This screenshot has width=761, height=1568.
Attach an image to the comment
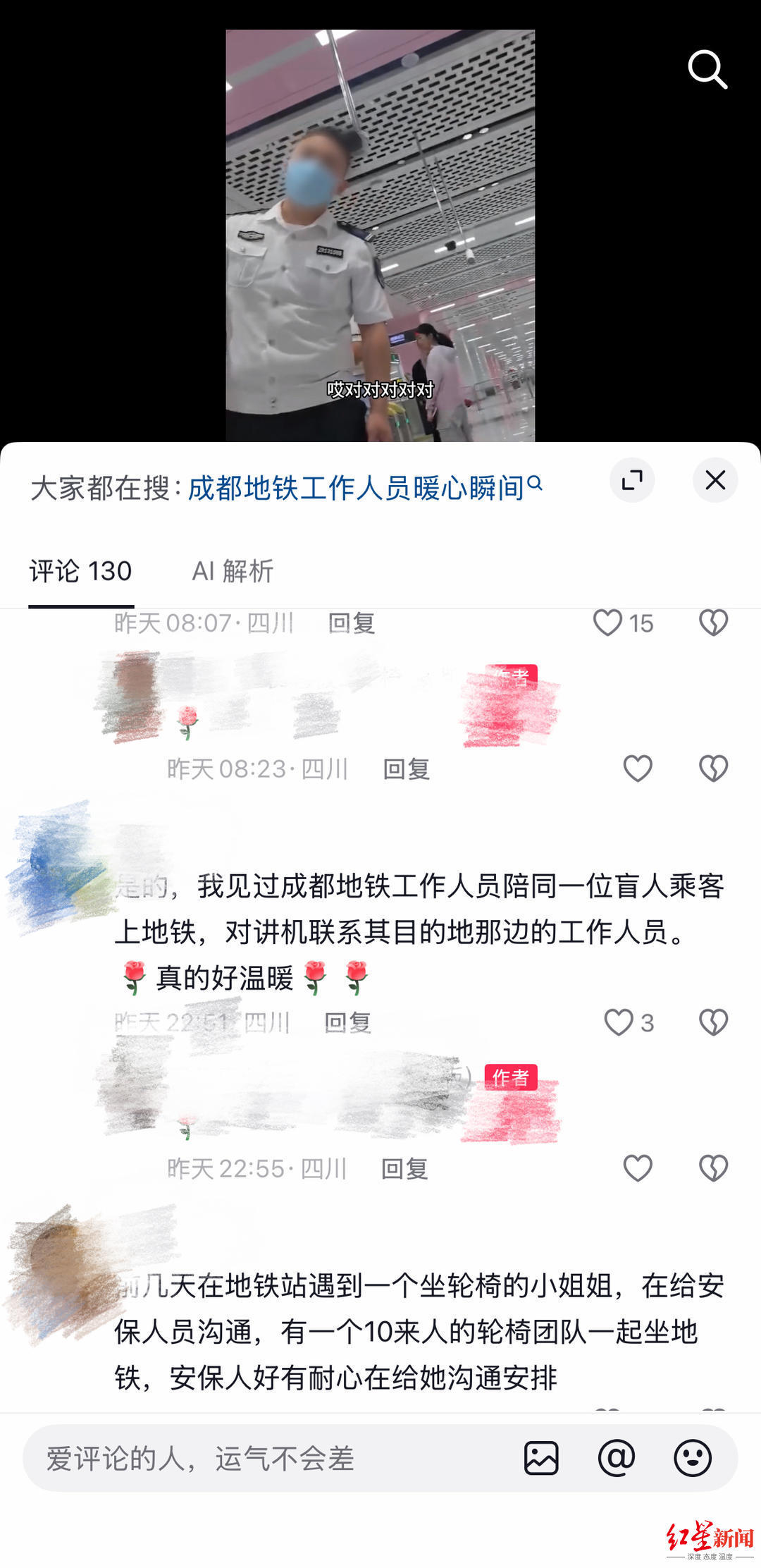pyautogui.click(x=541, y=1458)
